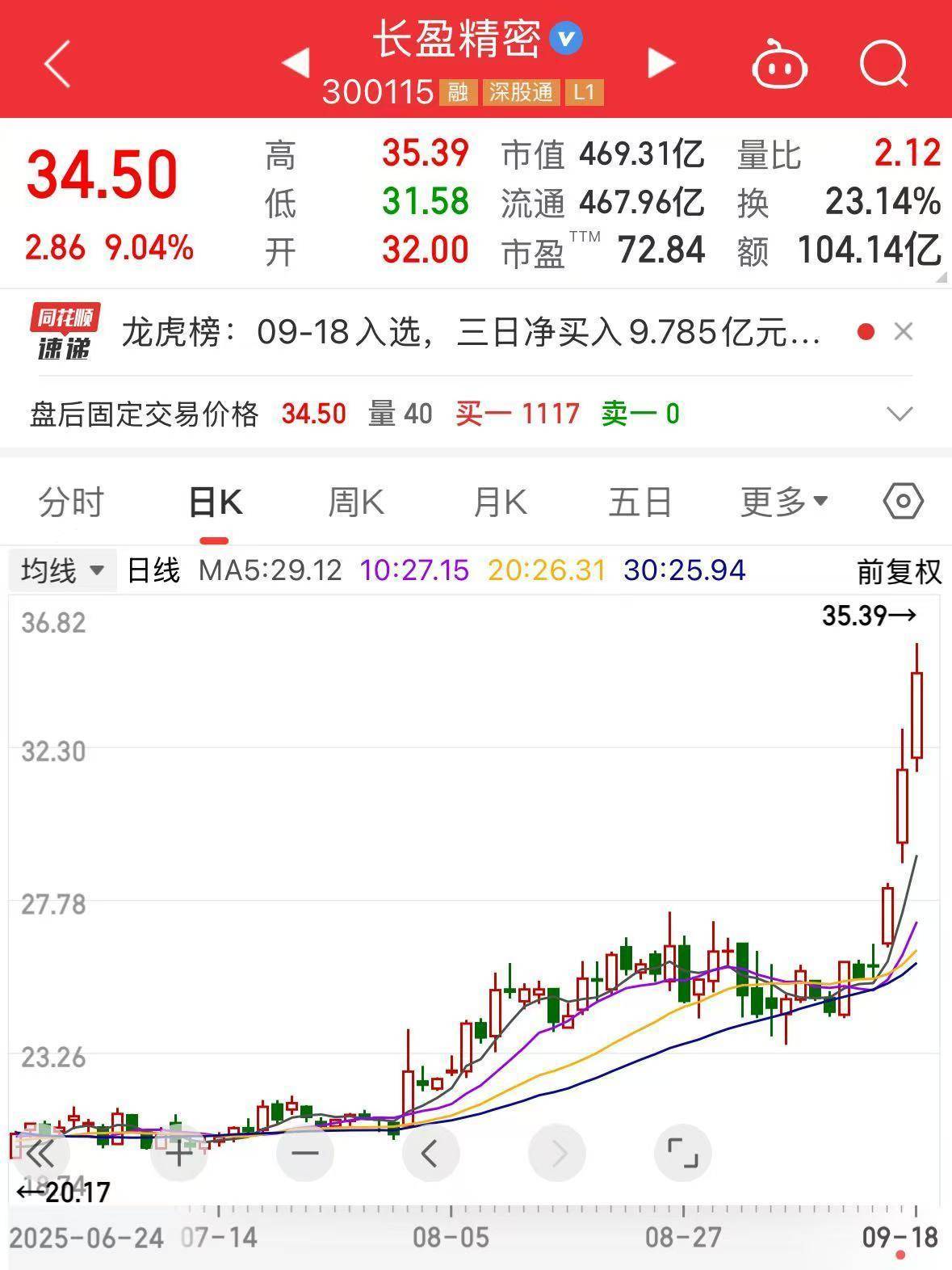Open the robot assistant icon
The image size is (952, 1270).
coord(779,65)
